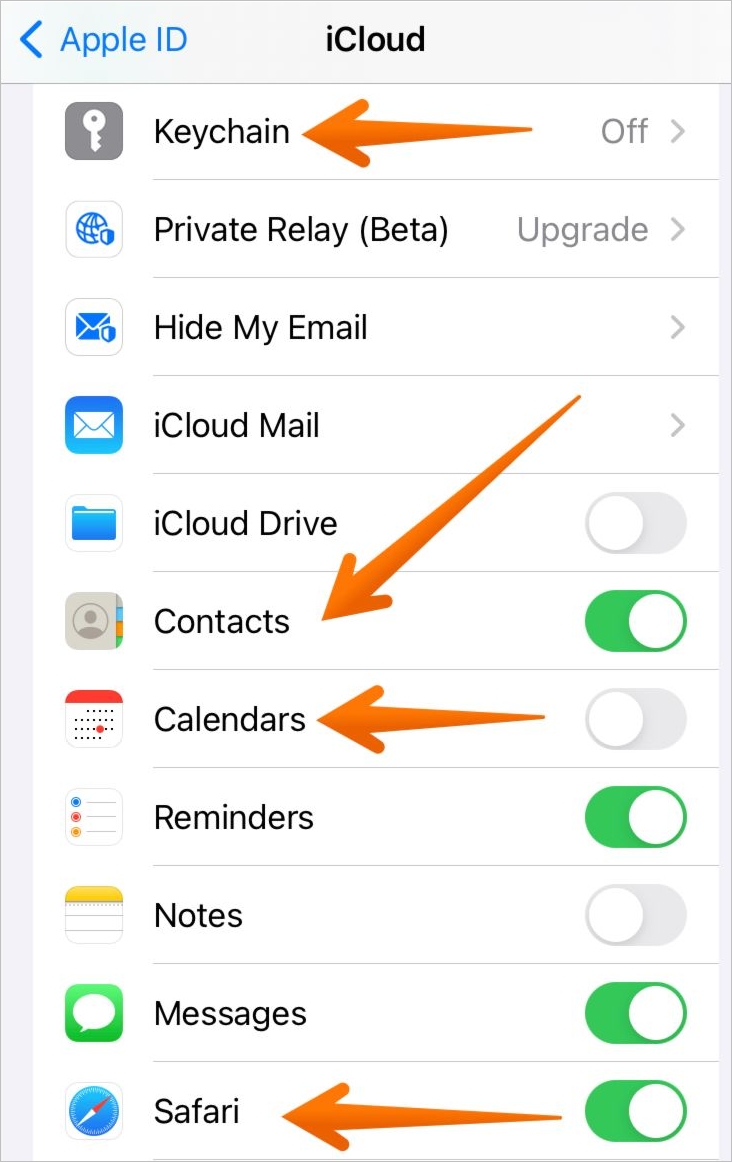This screenshot has height=1162, width=732.
Task: Toggle off Safari syncing
Action: tap(635, 1111)
